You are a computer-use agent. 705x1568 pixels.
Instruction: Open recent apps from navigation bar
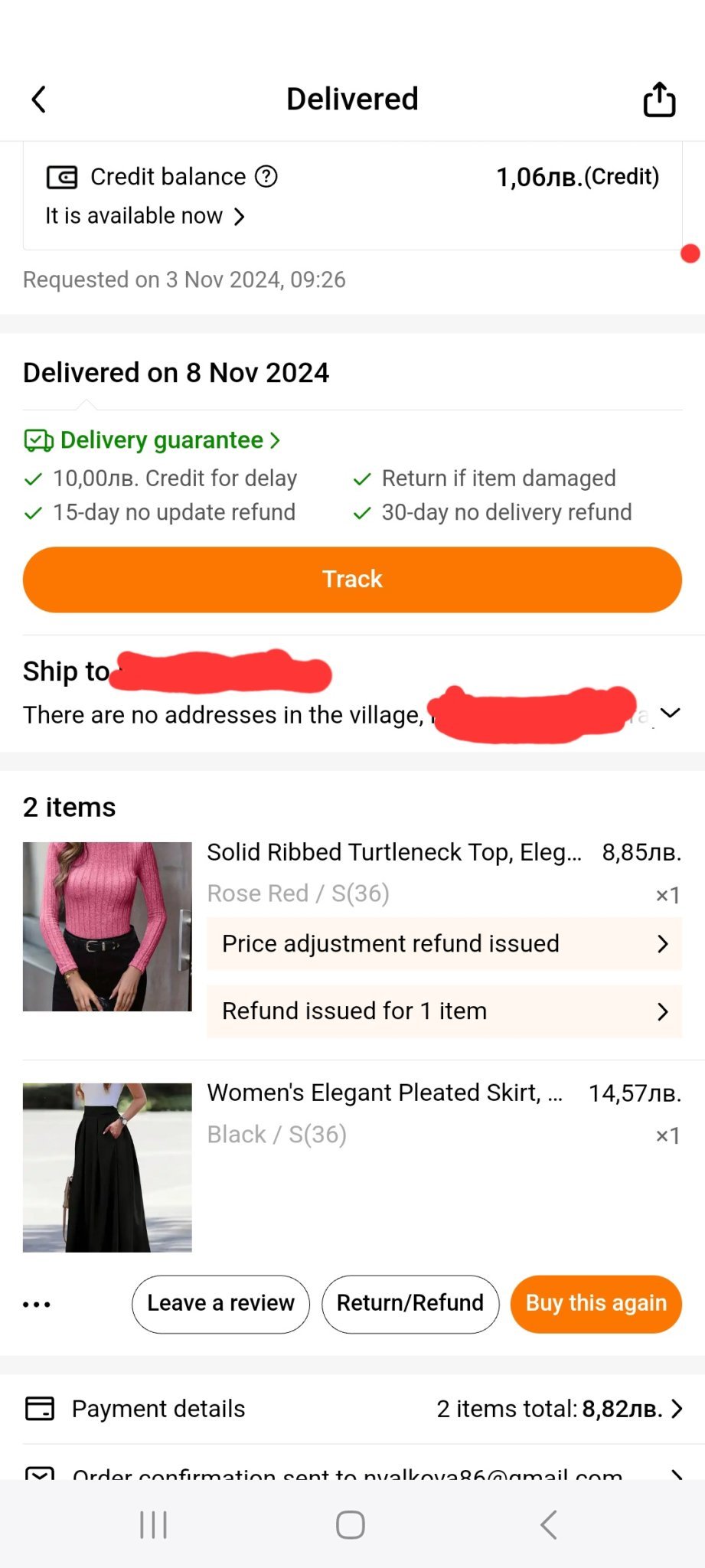pos(154,1524)
